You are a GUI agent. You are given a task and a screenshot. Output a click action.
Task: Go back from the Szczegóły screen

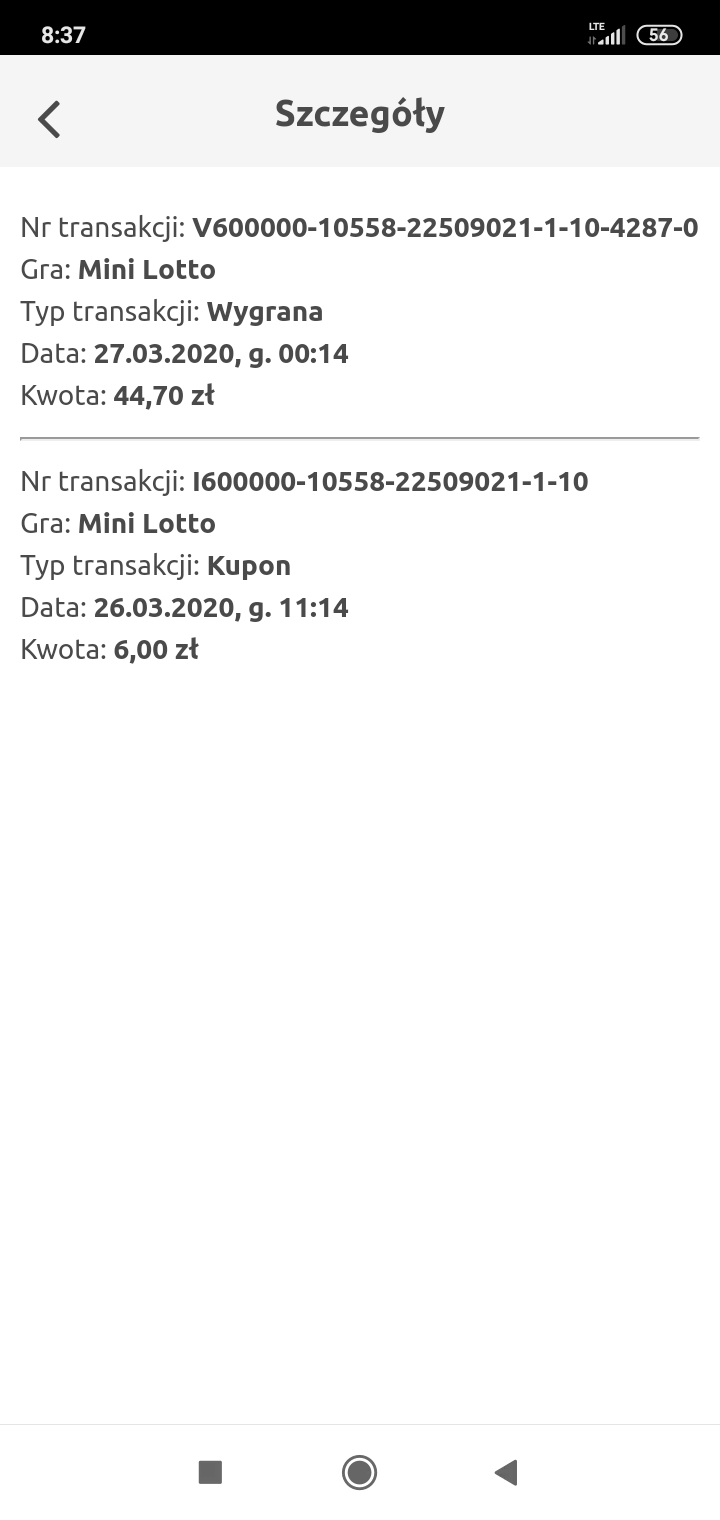click(49, 119)
